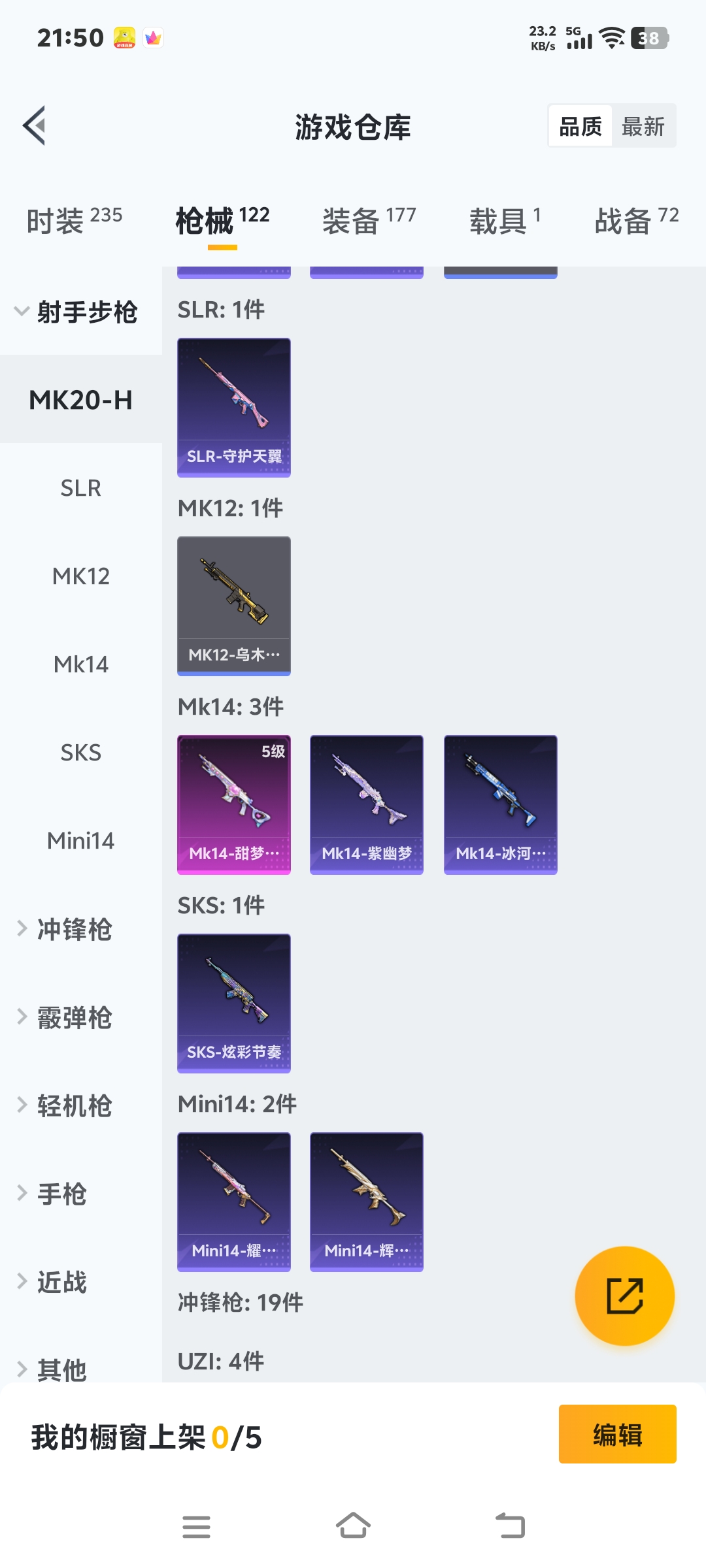View the Mk14-紫幽梦 skin

(x=367, y=804)
